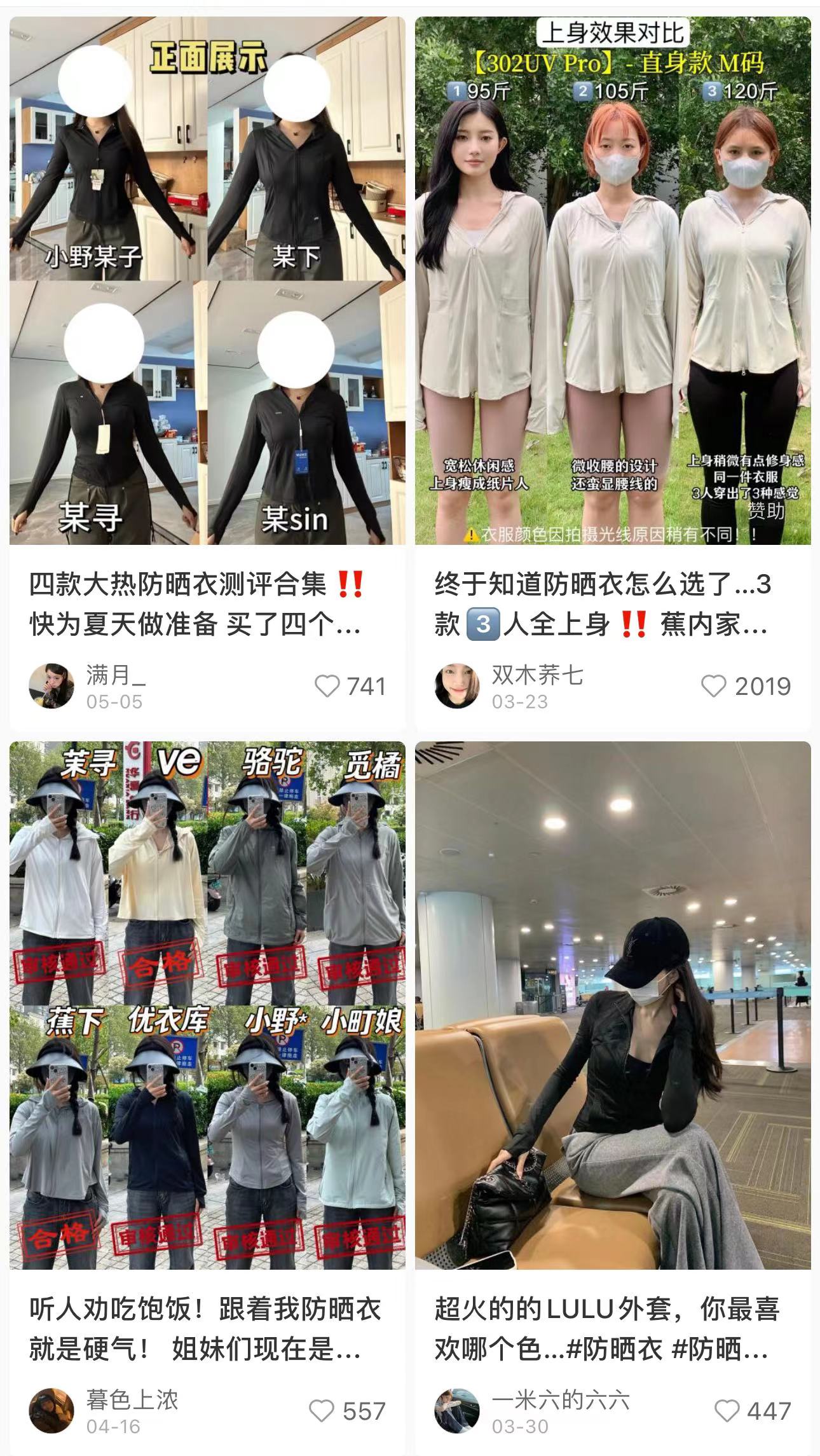Open the 302UV Pro try-on comparison post
This screenshot has height=1456, width=820.
613,280
